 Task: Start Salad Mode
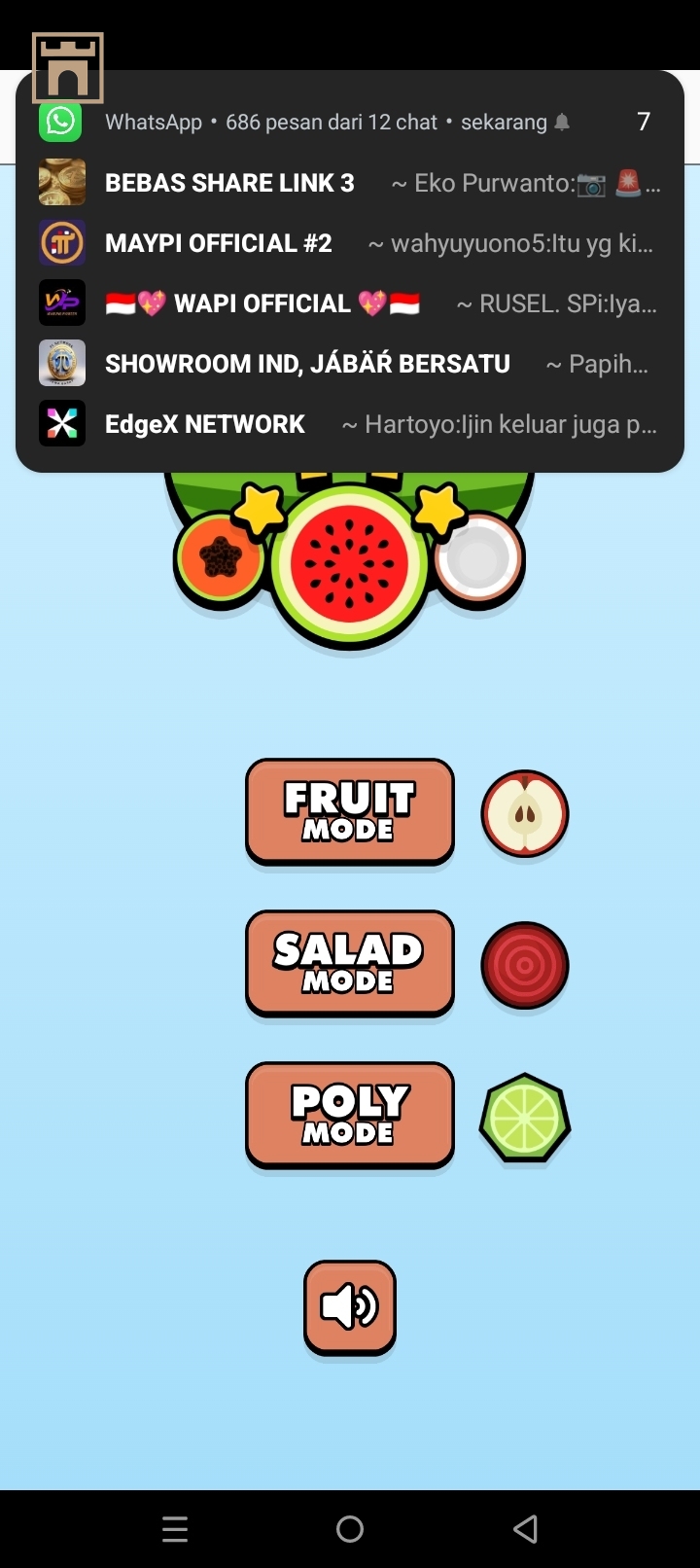tap(349, 963)
